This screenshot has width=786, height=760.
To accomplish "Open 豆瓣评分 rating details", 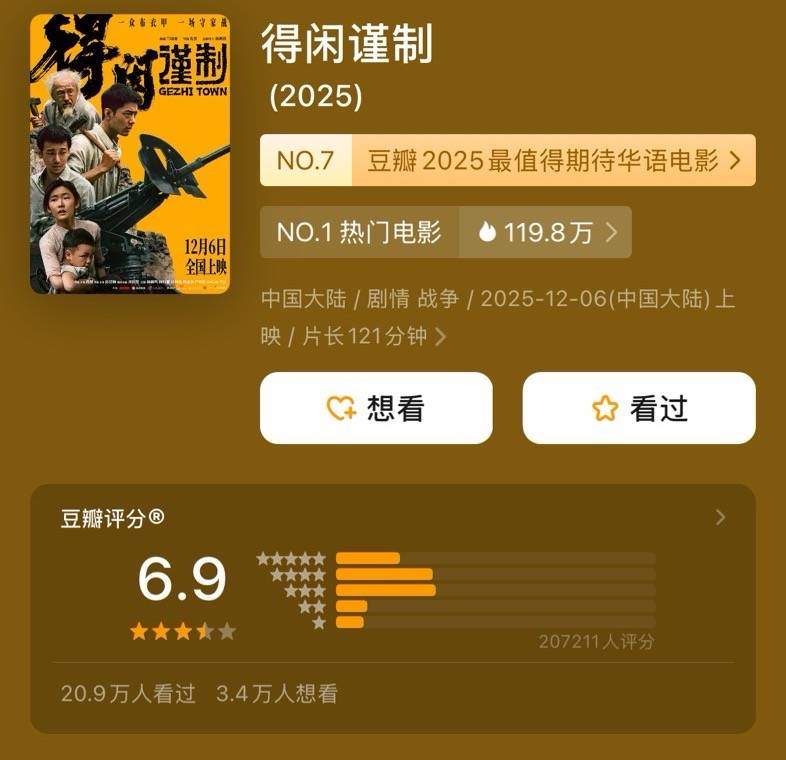I will pyautogui.click(x=720, y=517).
